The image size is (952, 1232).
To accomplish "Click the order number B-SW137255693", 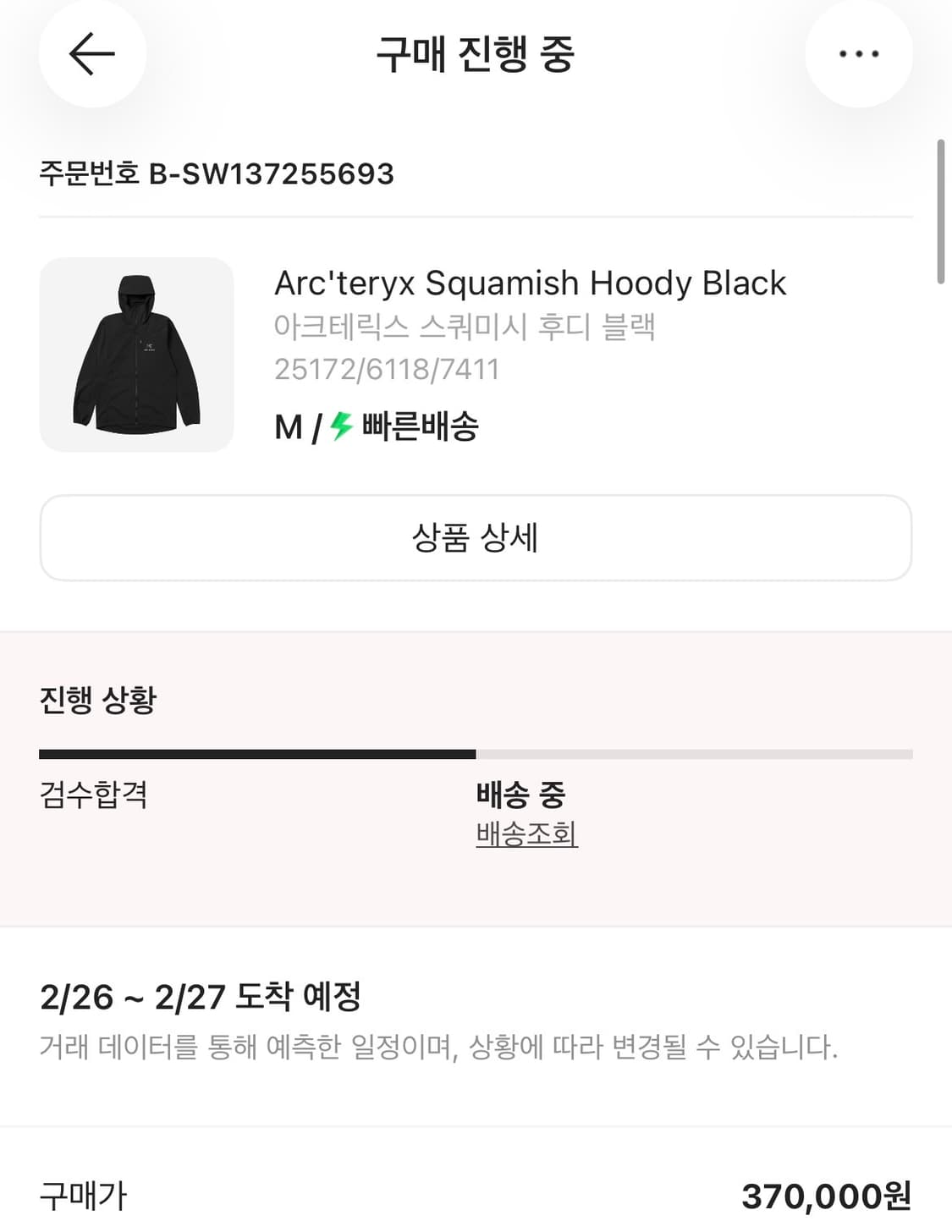I will [x=215, y=176].
